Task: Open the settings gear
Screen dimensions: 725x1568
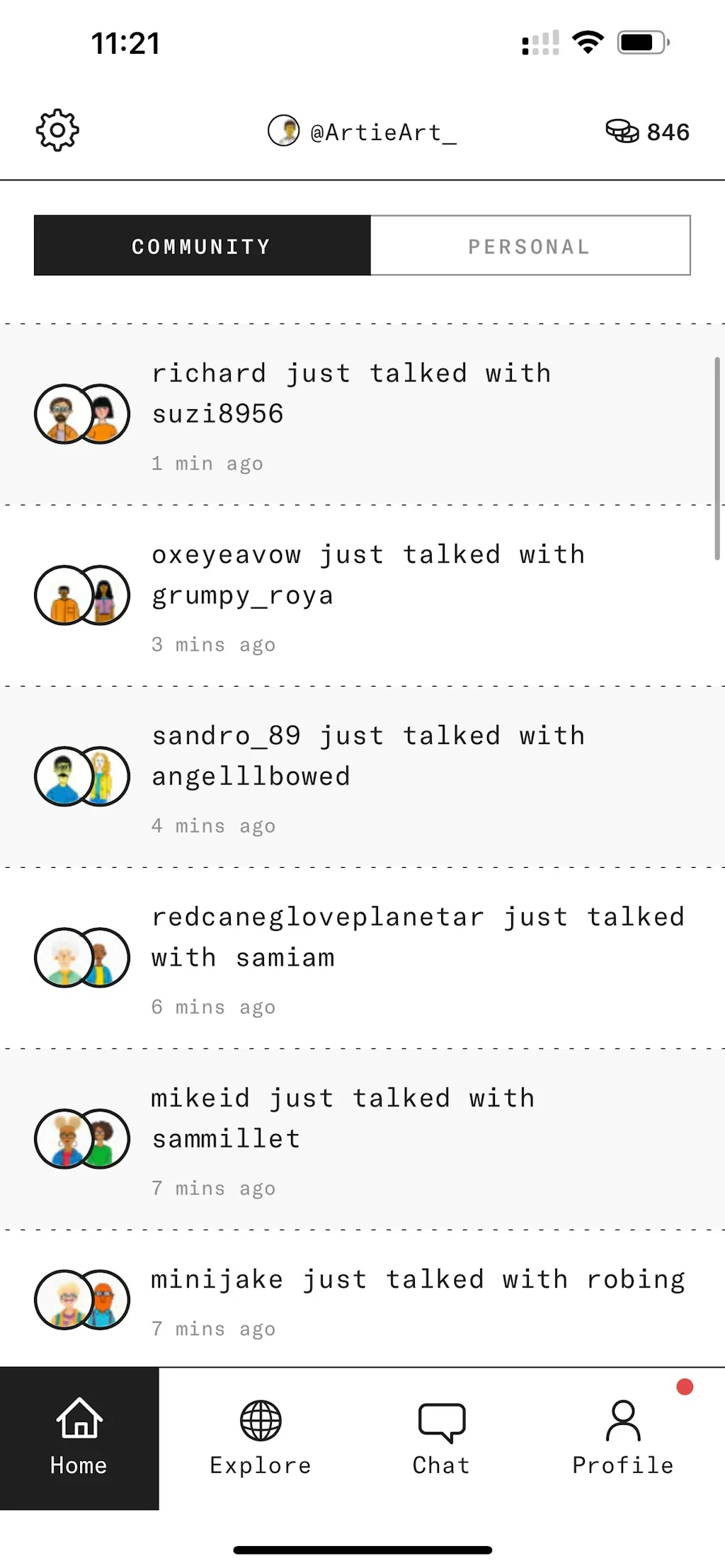Action: pyautogui.click(x=57, y=130)
